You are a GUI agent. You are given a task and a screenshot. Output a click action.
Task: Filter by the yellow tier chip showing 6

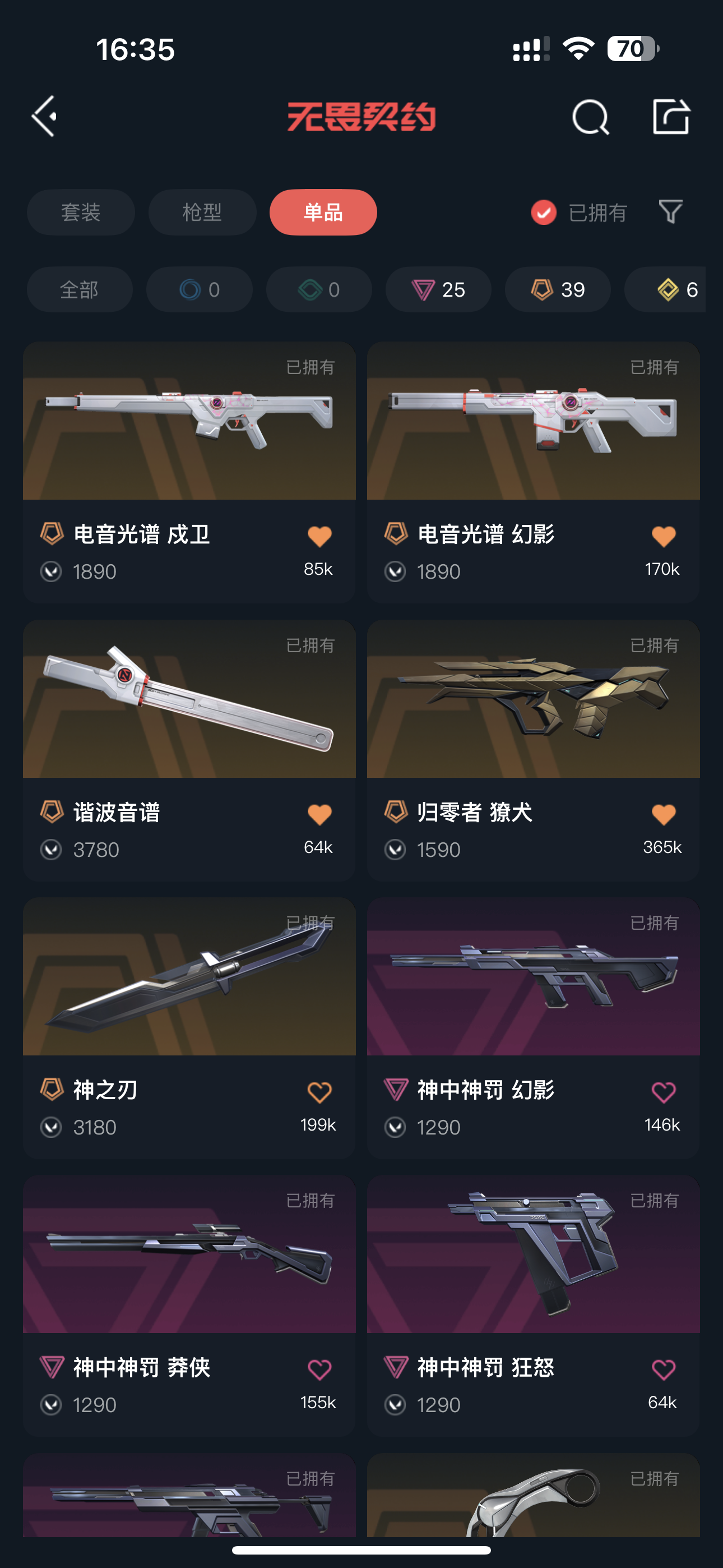coord(665,290)
